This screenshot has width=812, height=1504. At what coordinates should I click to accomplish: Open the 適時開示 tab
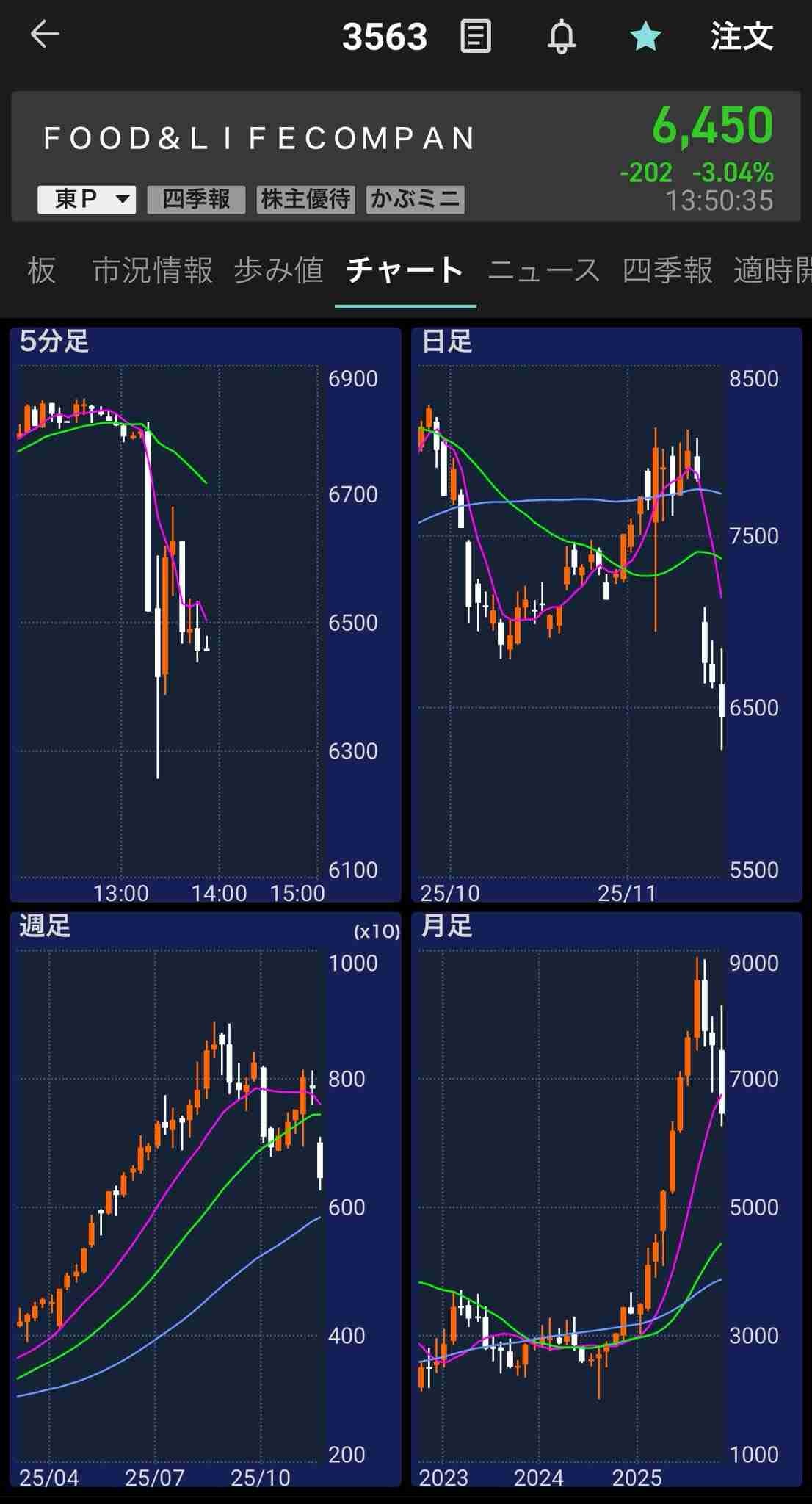coord(772,270)
